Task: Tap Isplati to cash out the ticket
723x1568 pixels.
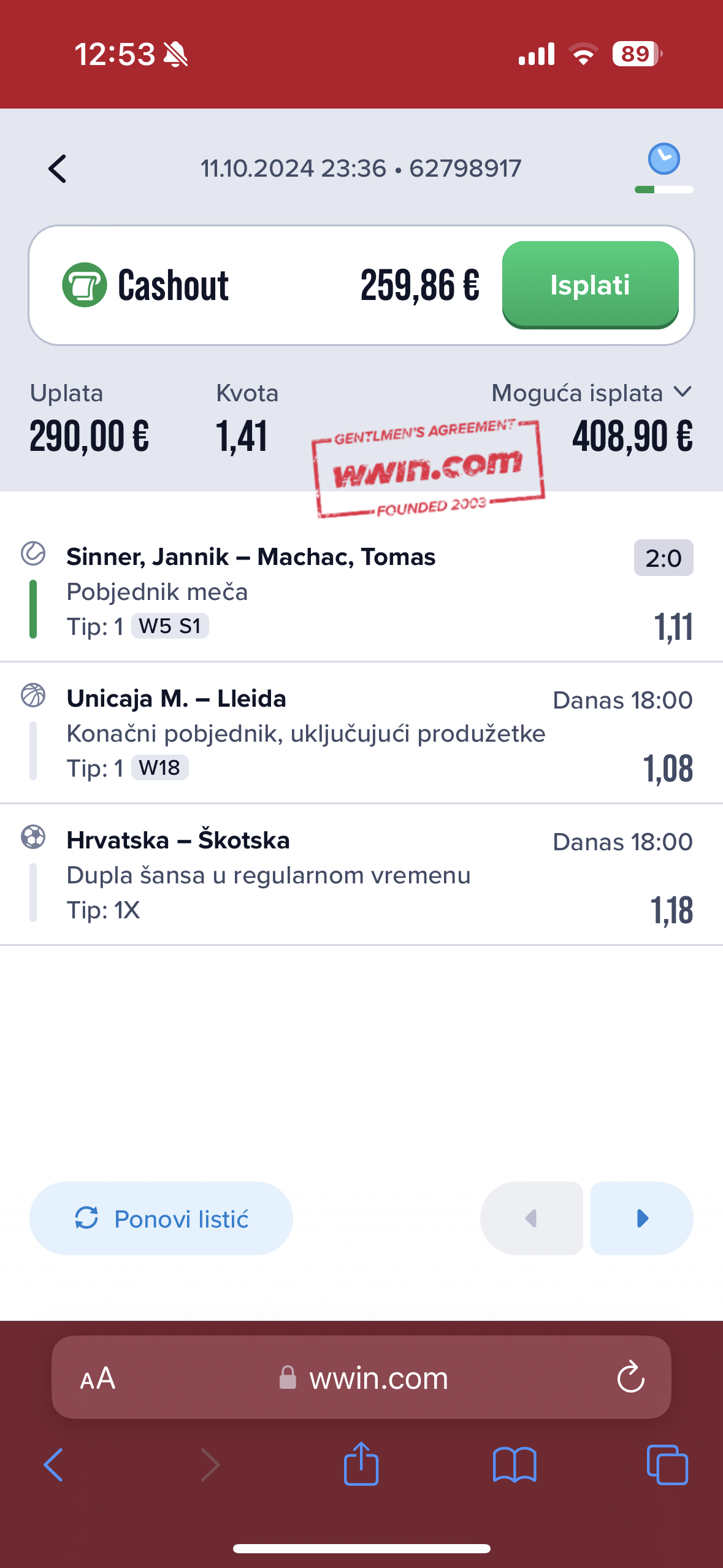Action: 590,285
